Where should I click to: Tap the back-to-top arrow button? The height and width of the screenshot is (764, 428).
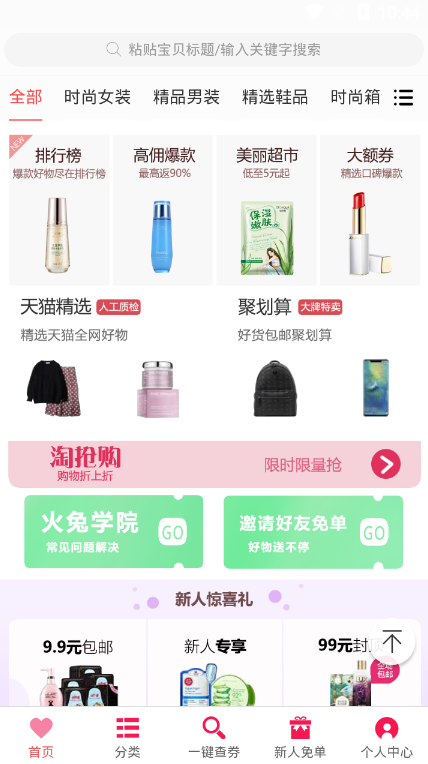point(391,642)
